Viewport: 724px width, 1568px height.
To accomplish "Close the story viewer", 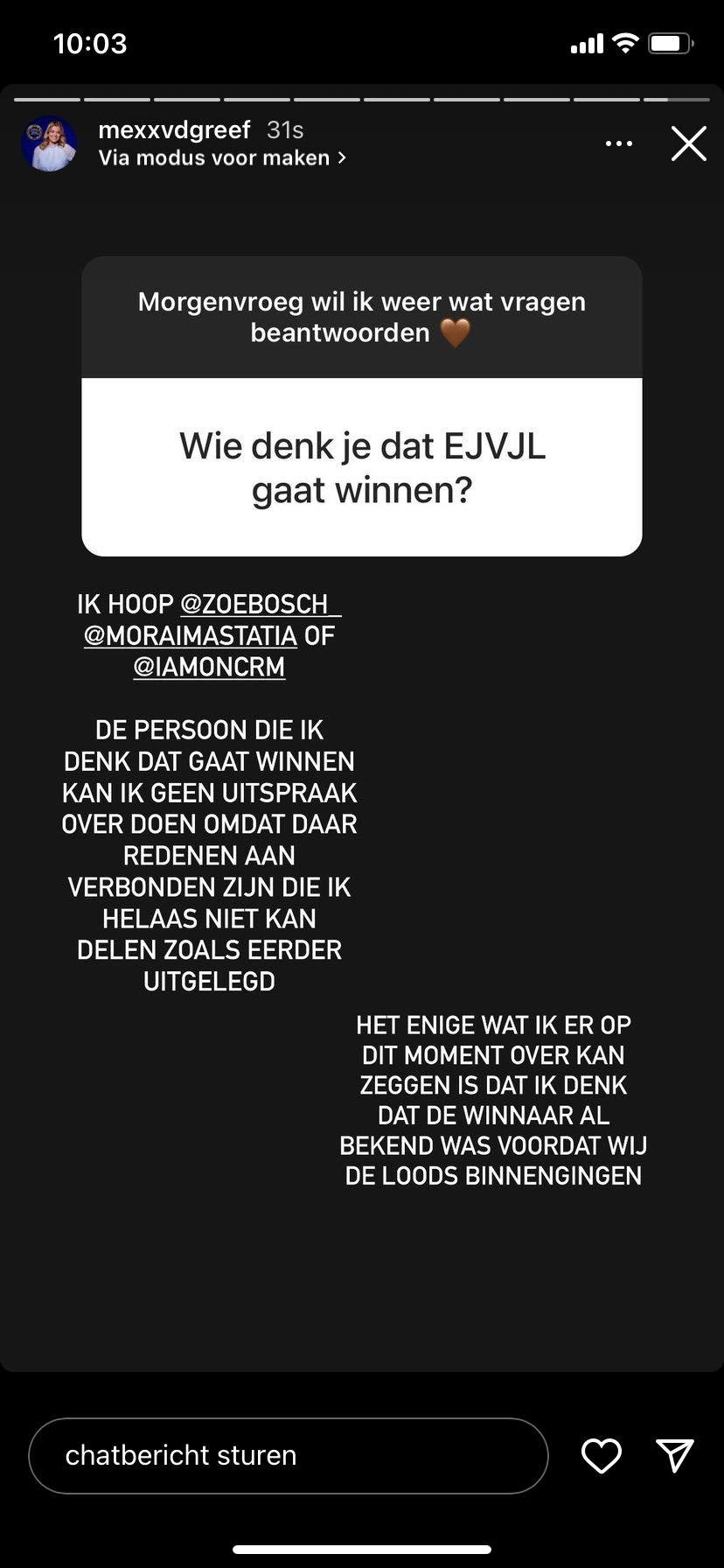I will [x=688, y=143].
